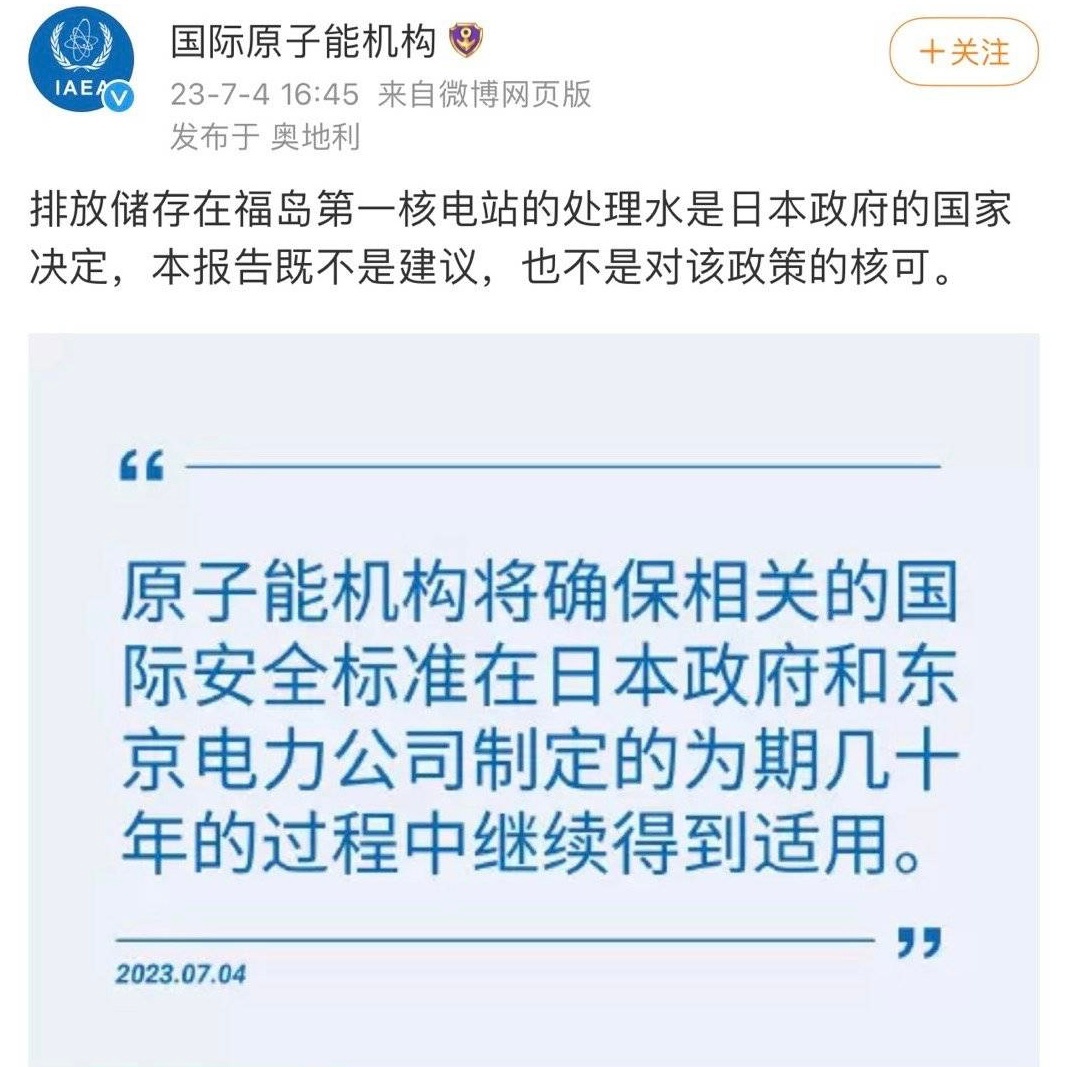The height and width of the screenshot is (1067, 1067).
Task: Open the quote image dated 2023.07.04
Action: click(533, 698)
